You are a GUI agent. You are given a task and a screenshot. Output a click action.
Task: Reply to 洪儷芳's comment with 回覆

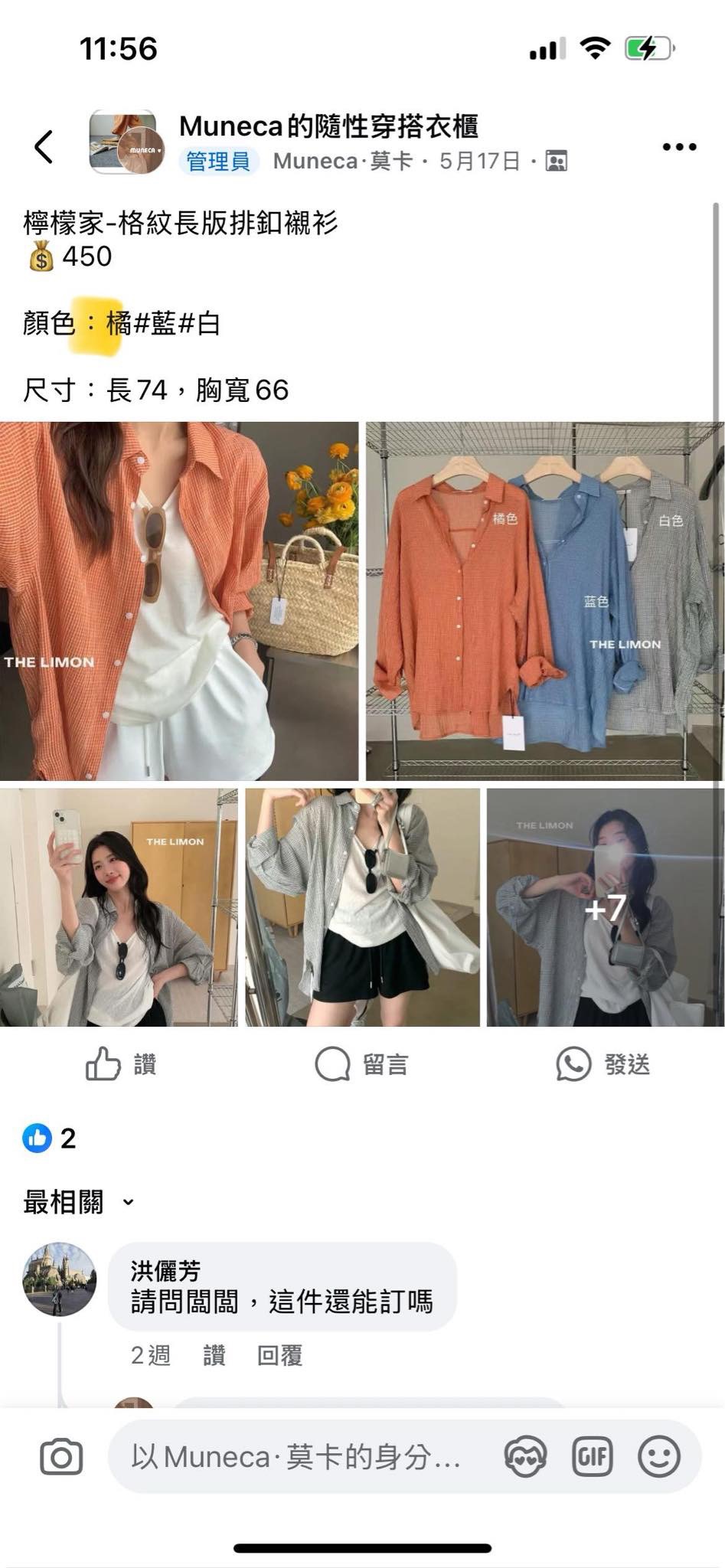pyautogui.click(x=279, y=1355)
